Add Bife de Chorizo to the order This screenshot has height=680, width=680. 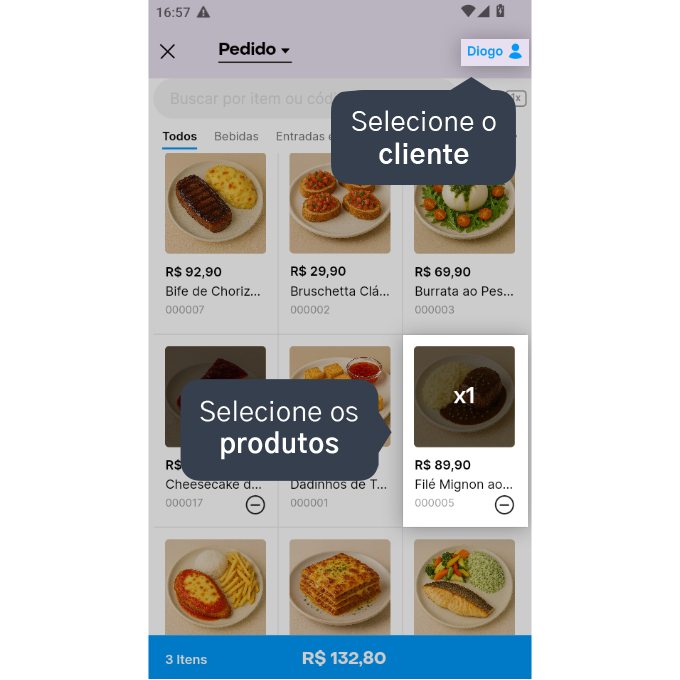pyautogui.click(x=215, y=236)
